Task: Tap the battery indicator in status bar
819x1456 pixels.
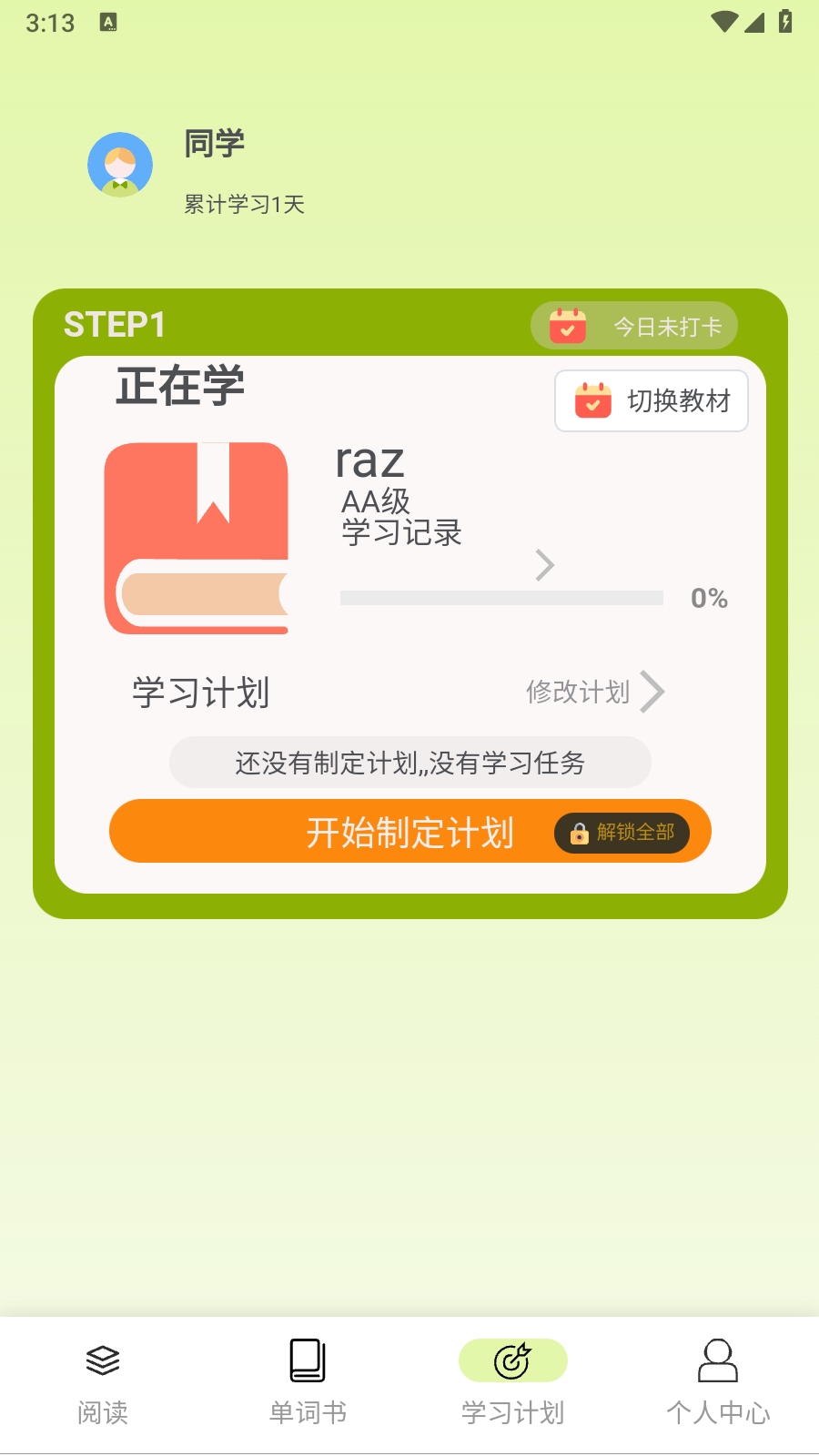Action: click(x=784, y=24)
